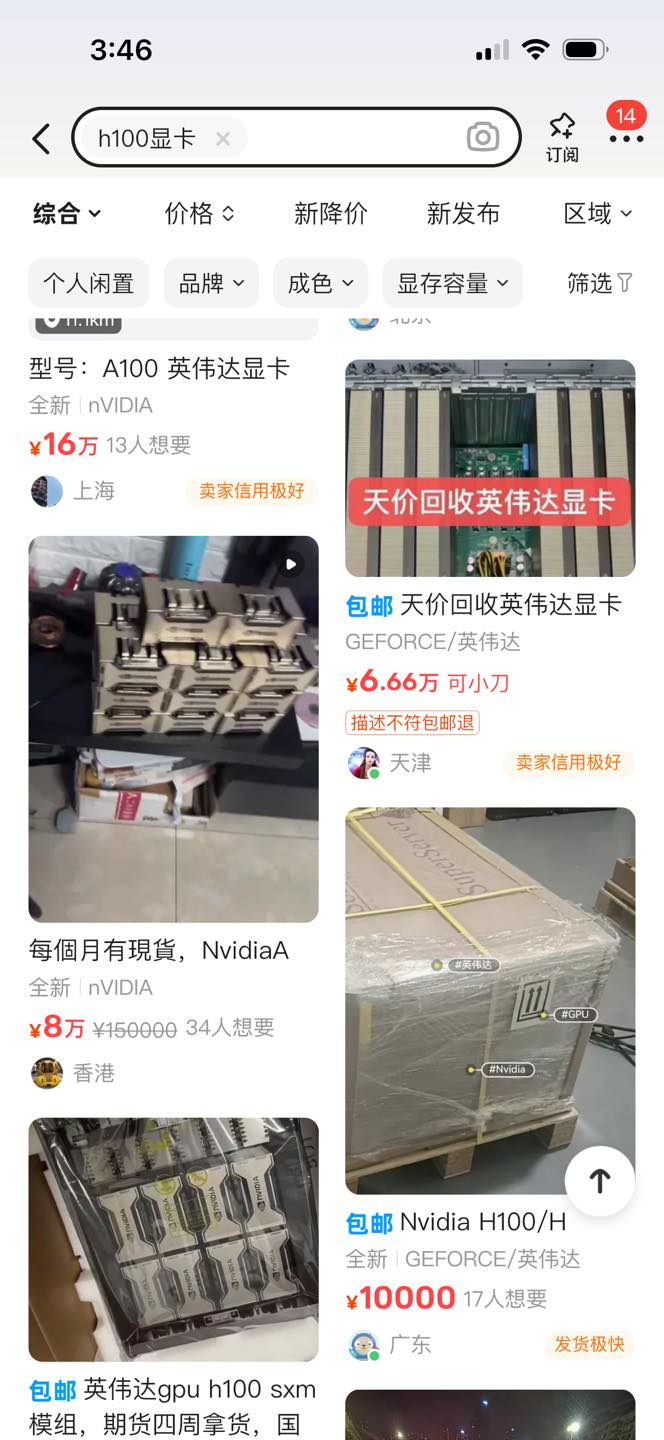This screenshot has height=1440, width=664.
Task: Jump back to top with arrow button
Action: click(599, 1181)
